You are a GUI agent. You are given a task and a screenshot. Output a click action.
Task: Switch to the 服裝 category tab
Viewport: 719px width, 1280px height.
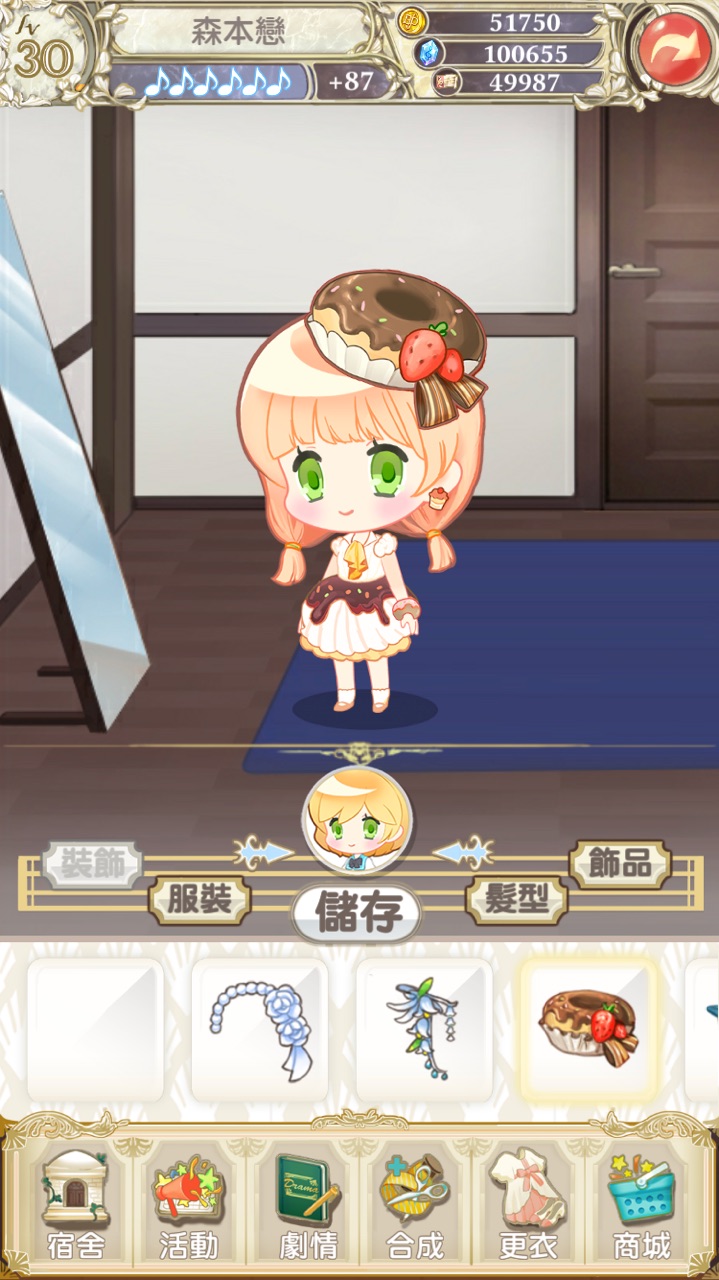(199, 899)
